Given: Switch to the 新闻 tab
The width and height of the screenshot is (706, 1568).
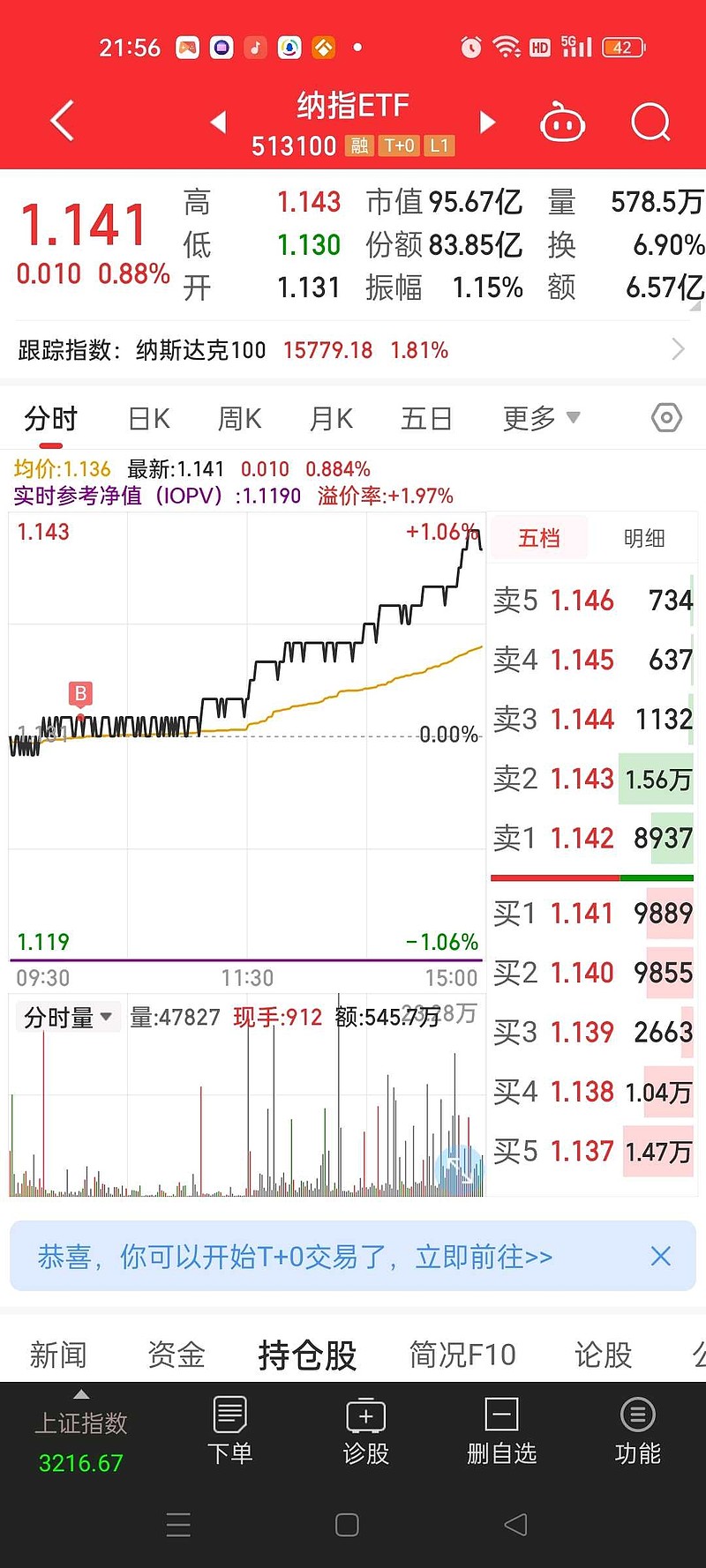Looking at the screenshot, I should tap(58, 1355).
